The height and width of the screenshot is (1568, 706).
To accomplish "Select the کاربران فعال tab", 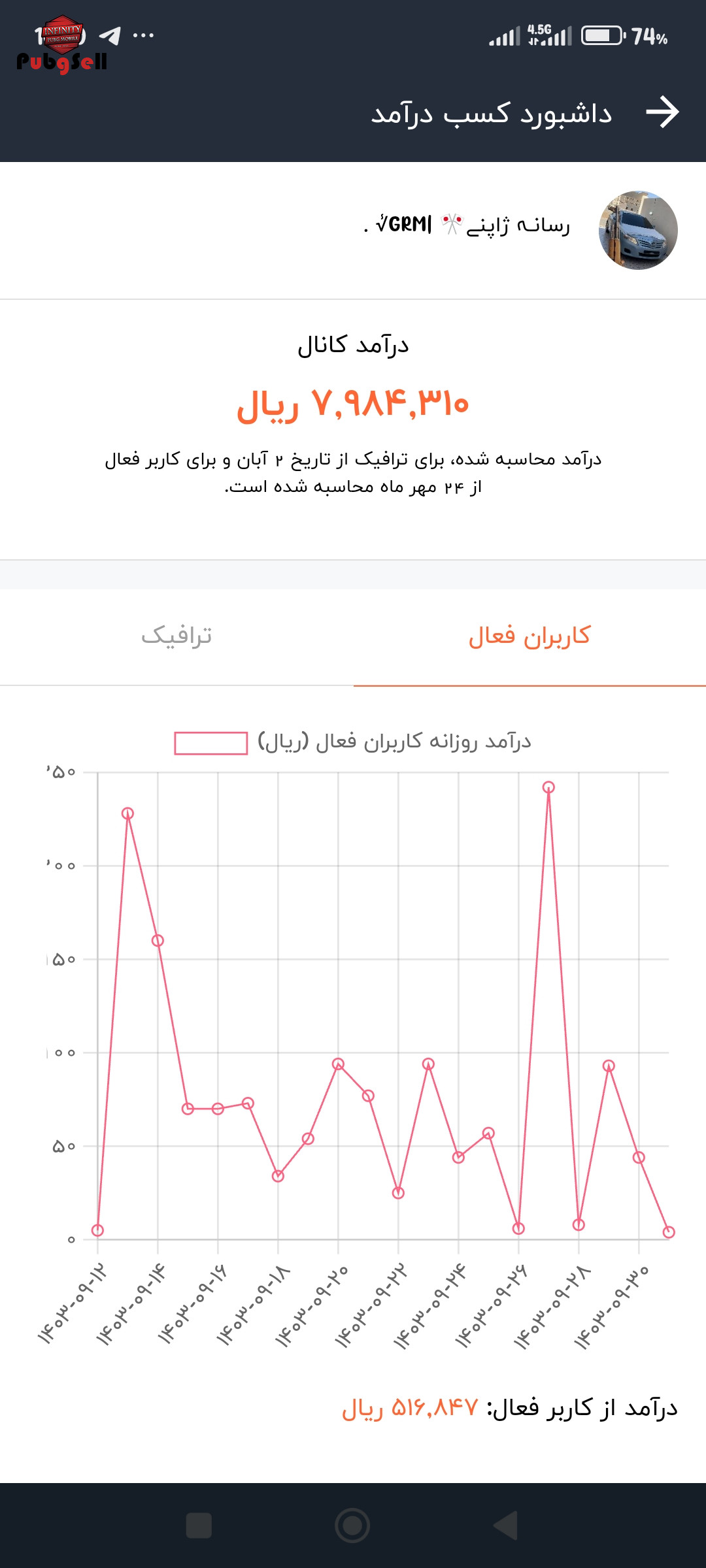I will coord(529,636).
